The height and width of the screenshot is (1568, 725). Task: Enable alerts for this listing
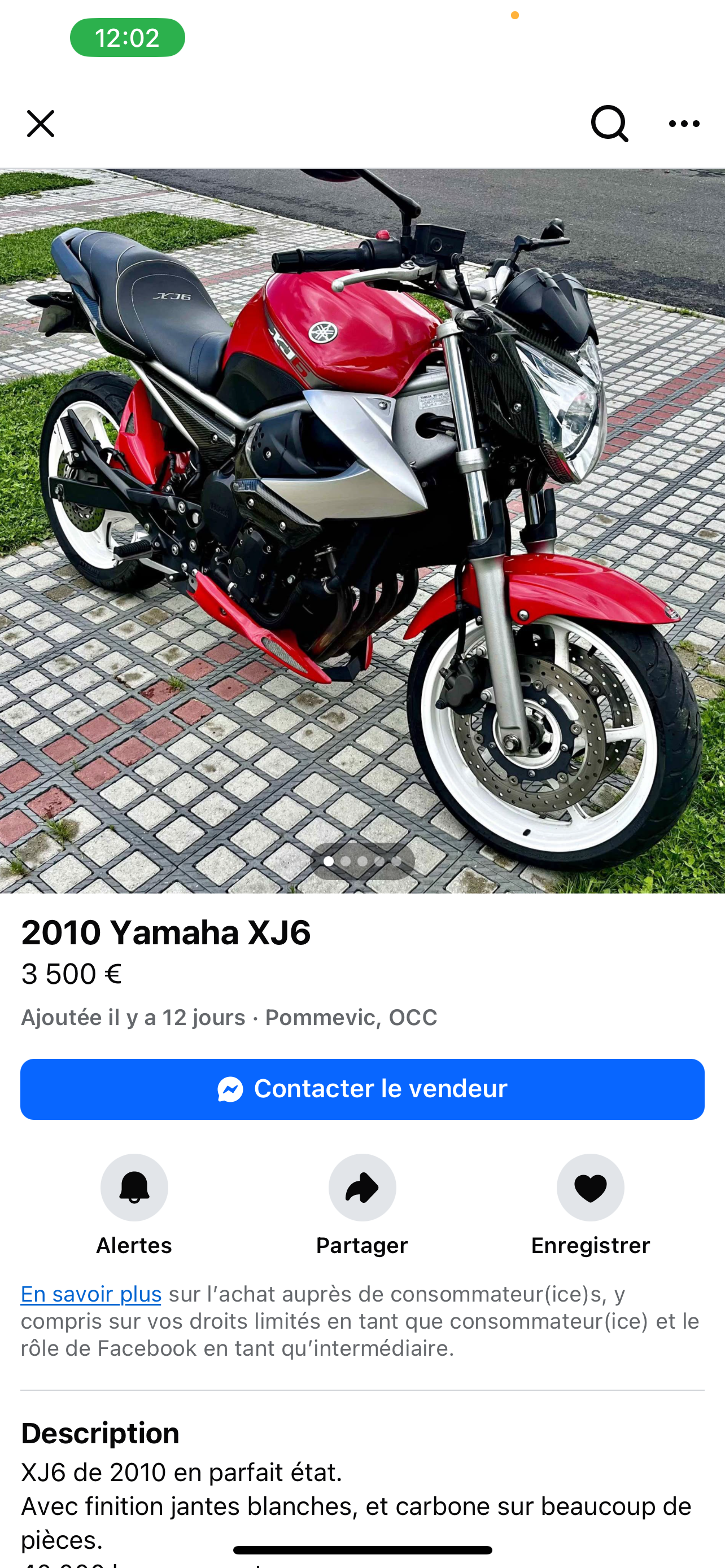pyautogui.click(x=134, y=1186)
